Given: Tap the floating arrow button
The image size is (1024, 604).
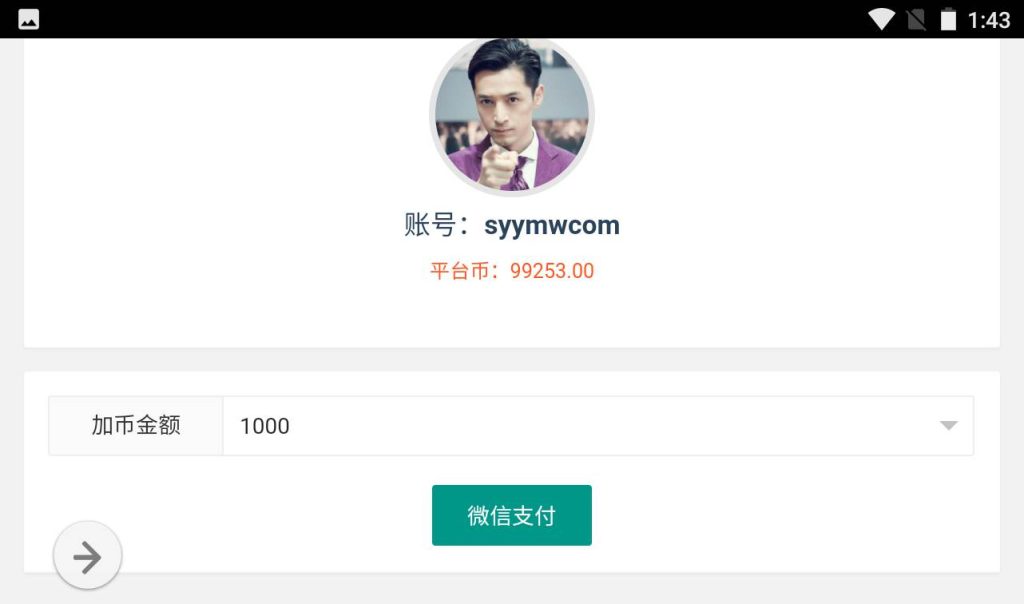Looking at the screenshot, I should tap(88, 556).
